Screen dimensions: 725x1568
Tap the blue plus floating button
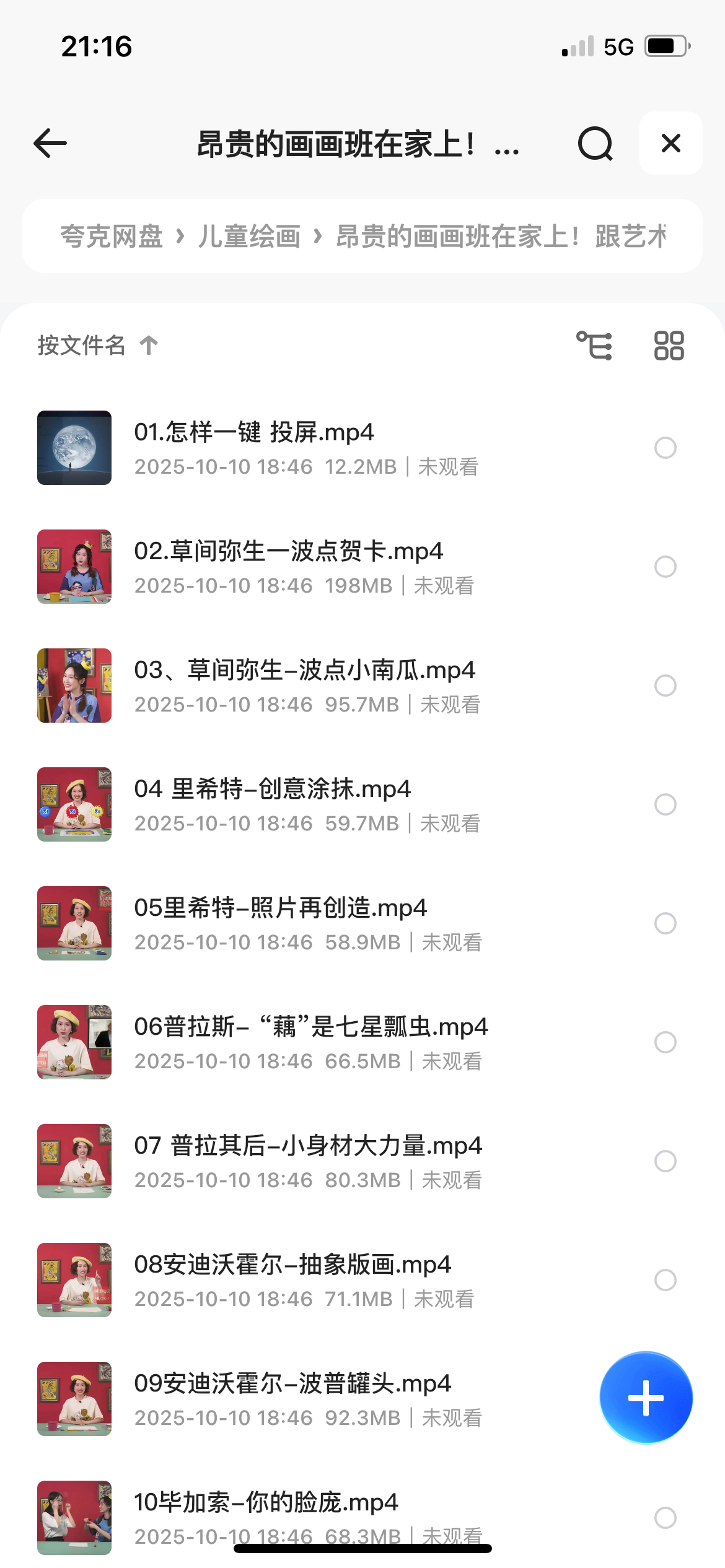pos(646,1398)
